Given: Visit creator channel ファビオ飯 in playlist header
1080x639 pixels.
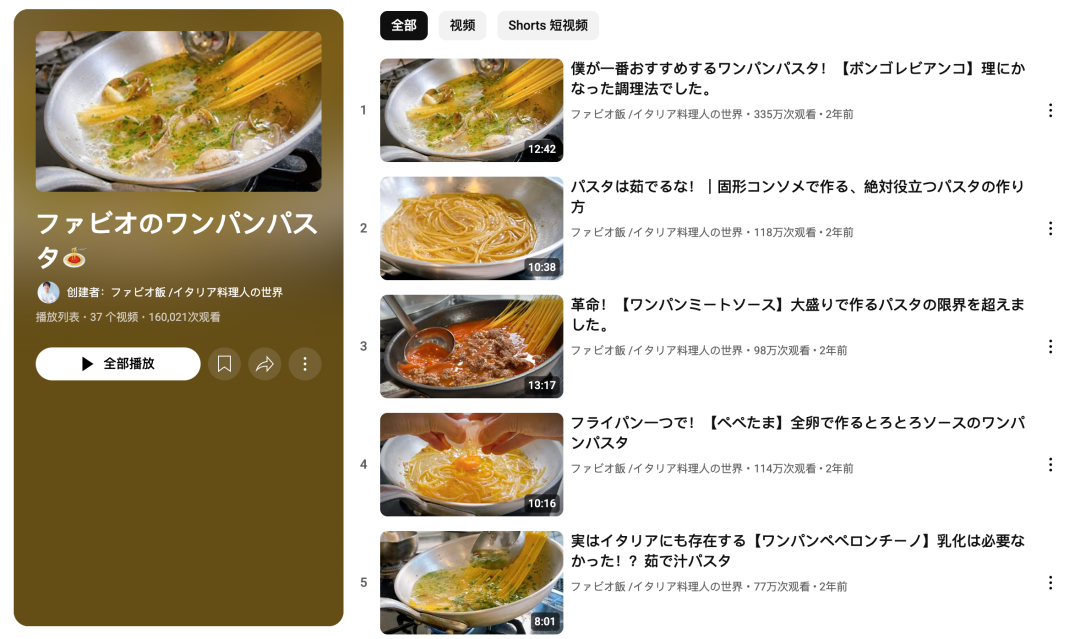Looking at the screenshot, I should [x=196, y=293].
